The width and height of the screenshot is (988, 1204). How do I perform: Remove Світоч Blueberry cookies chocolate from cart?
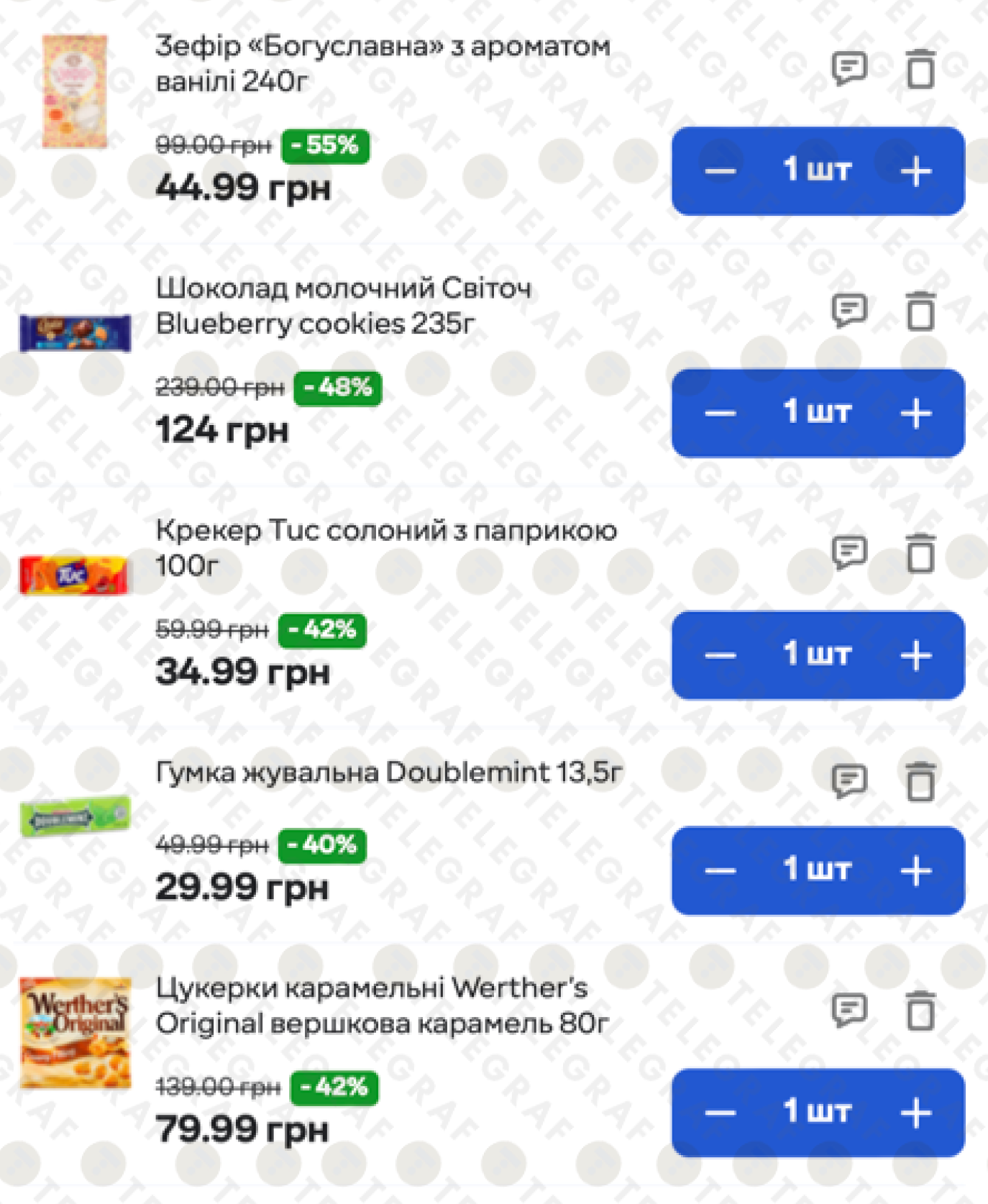point(920,311)
